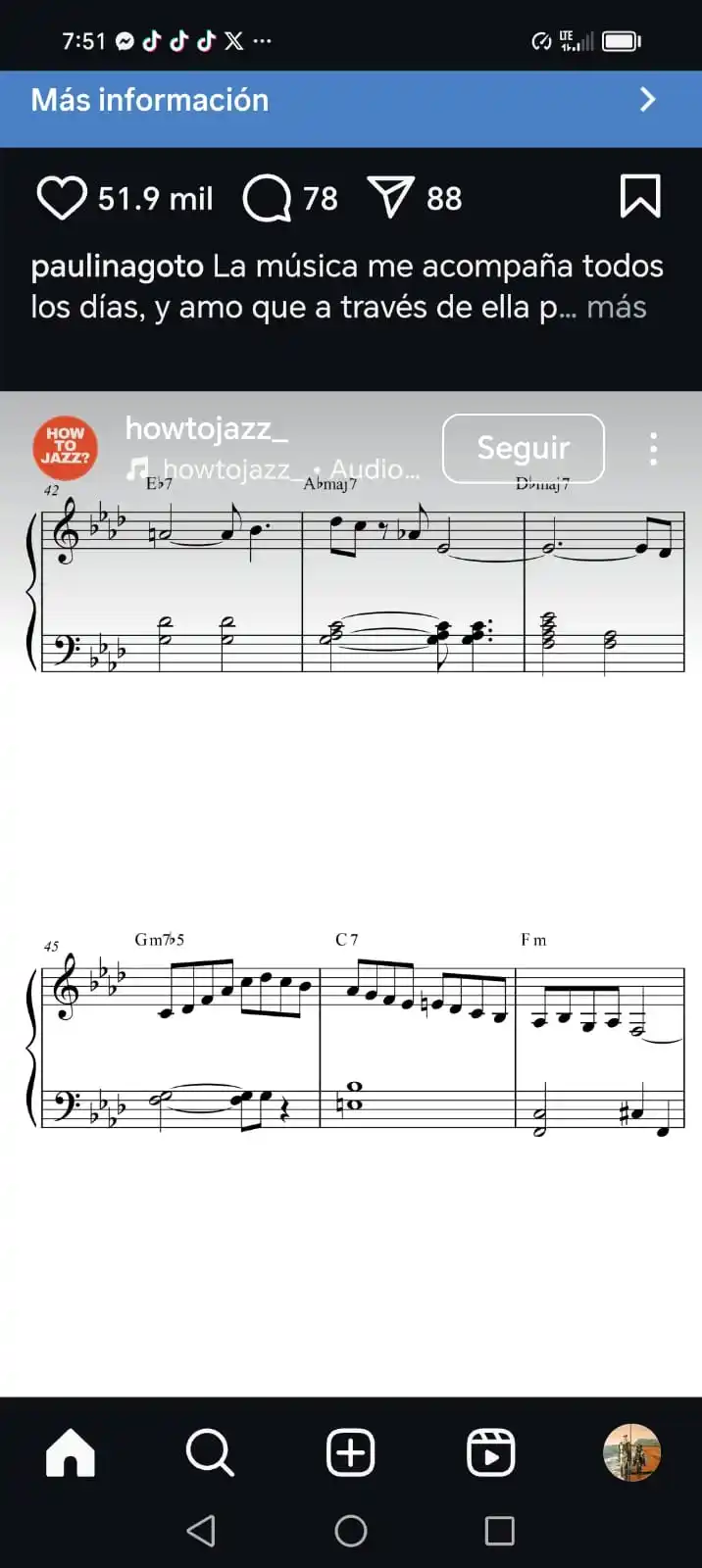Switch to the Reels tab

point(490,1451)
